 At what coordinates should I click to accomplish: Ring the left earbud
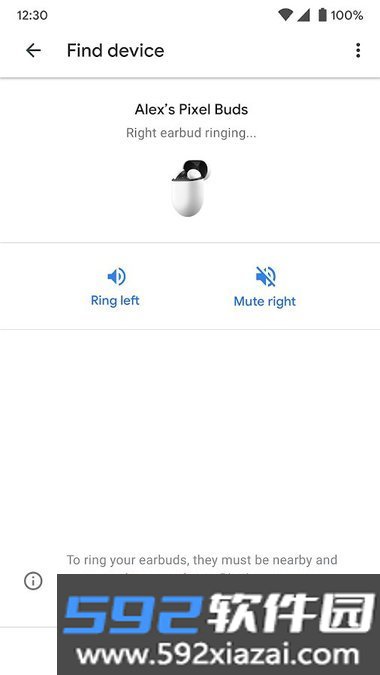115,287
